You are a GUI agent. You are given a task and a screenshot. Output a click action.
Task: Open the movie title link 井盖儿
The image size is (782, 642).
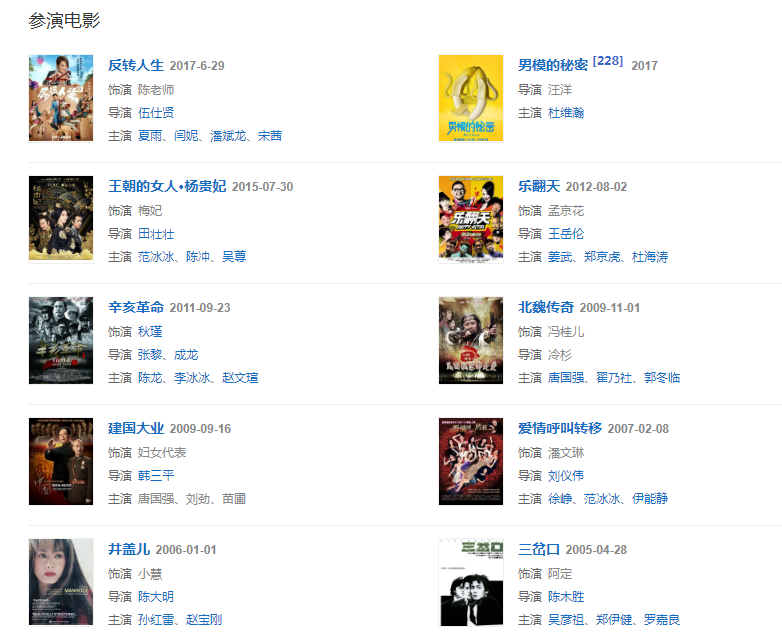[x=128, y=550]
